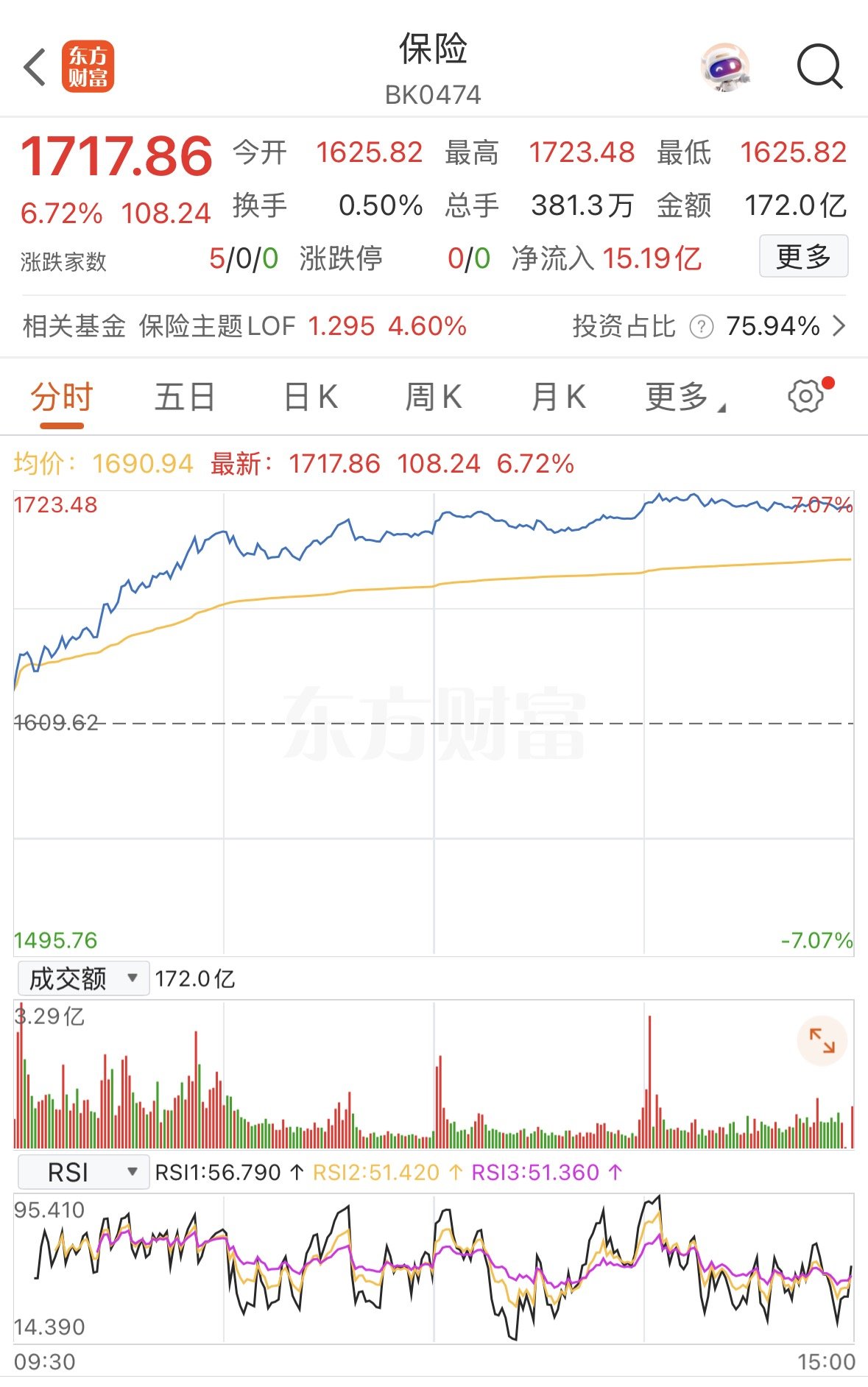Screen dimensions: 868x1387
Task: Open chart settings gear
Action: click(x=805, y=397)
